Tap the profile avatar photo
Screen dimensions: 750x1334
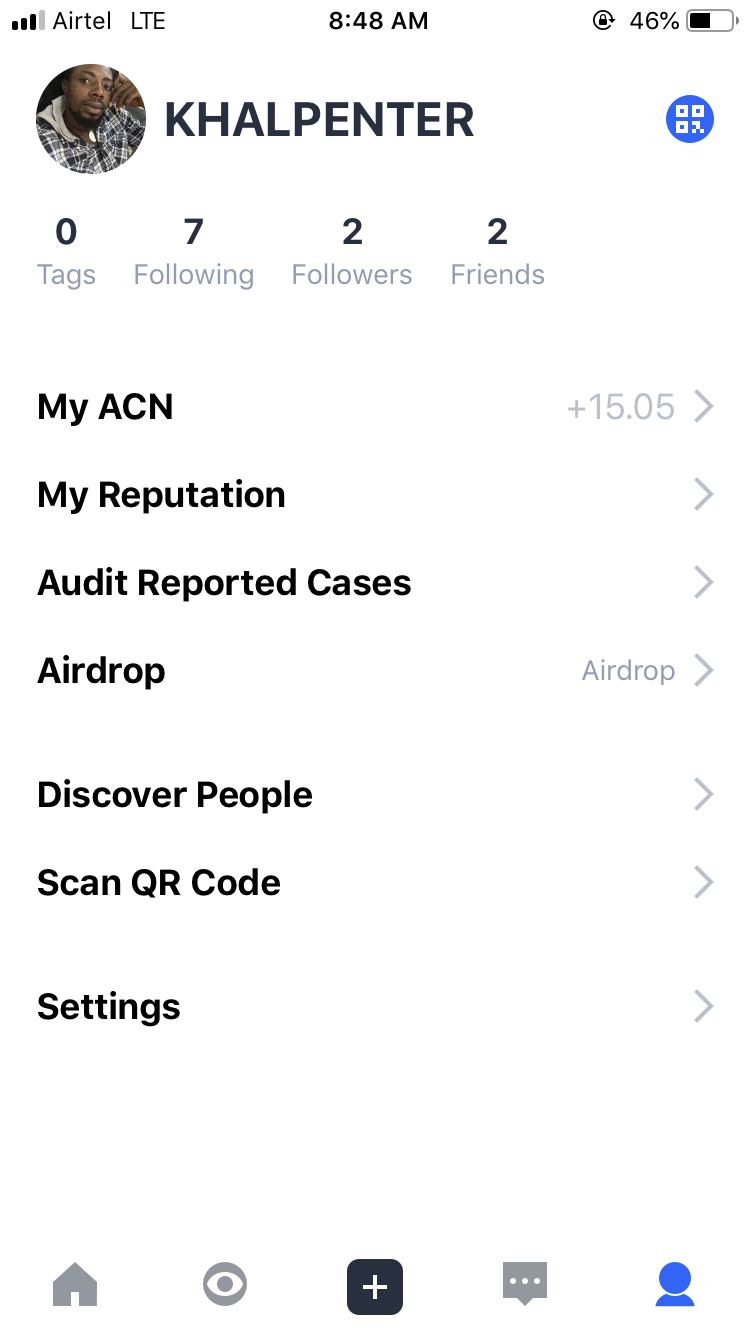pyautogui.click(x=91, y=120)
